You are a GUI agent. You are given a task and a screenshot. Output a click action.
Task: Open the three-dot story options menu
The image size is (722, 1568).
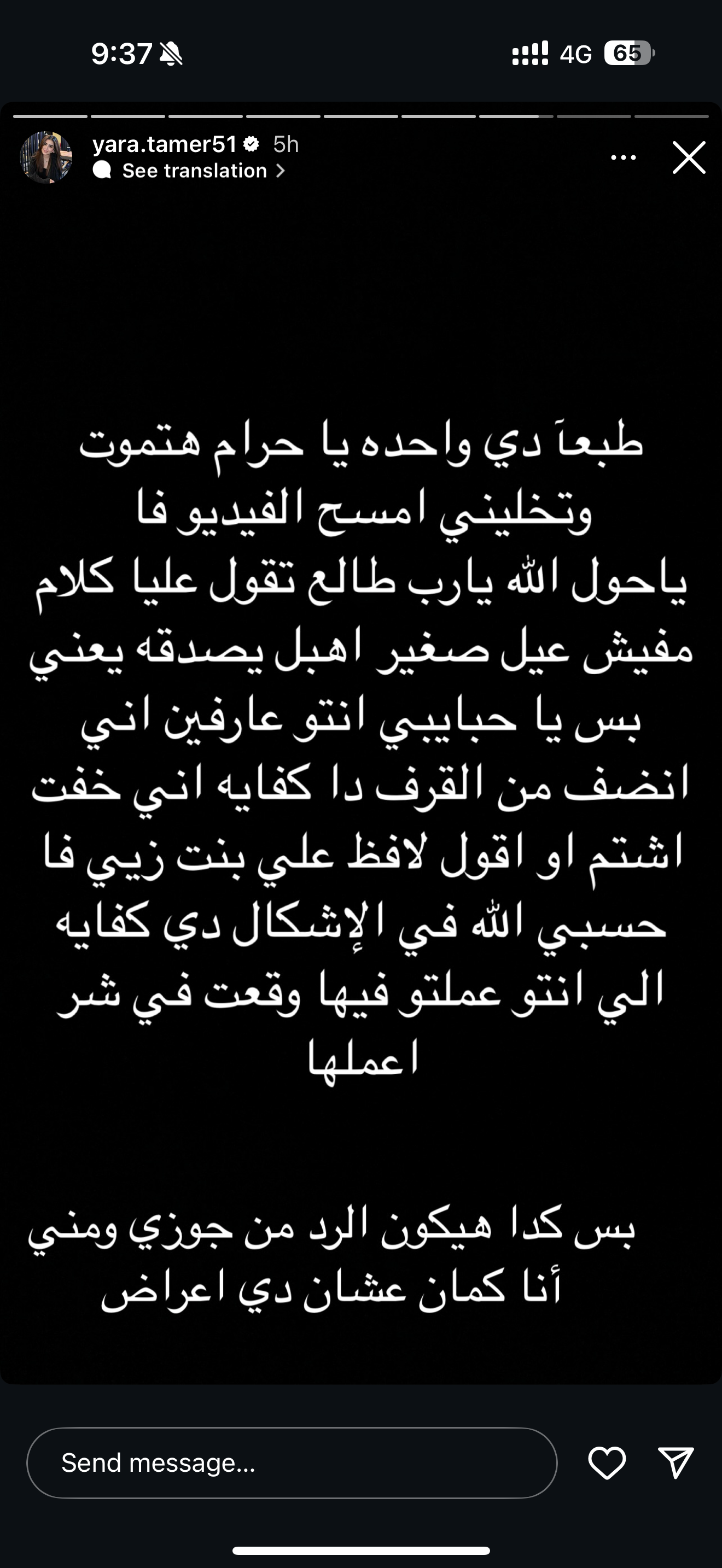tap(624, 157)
